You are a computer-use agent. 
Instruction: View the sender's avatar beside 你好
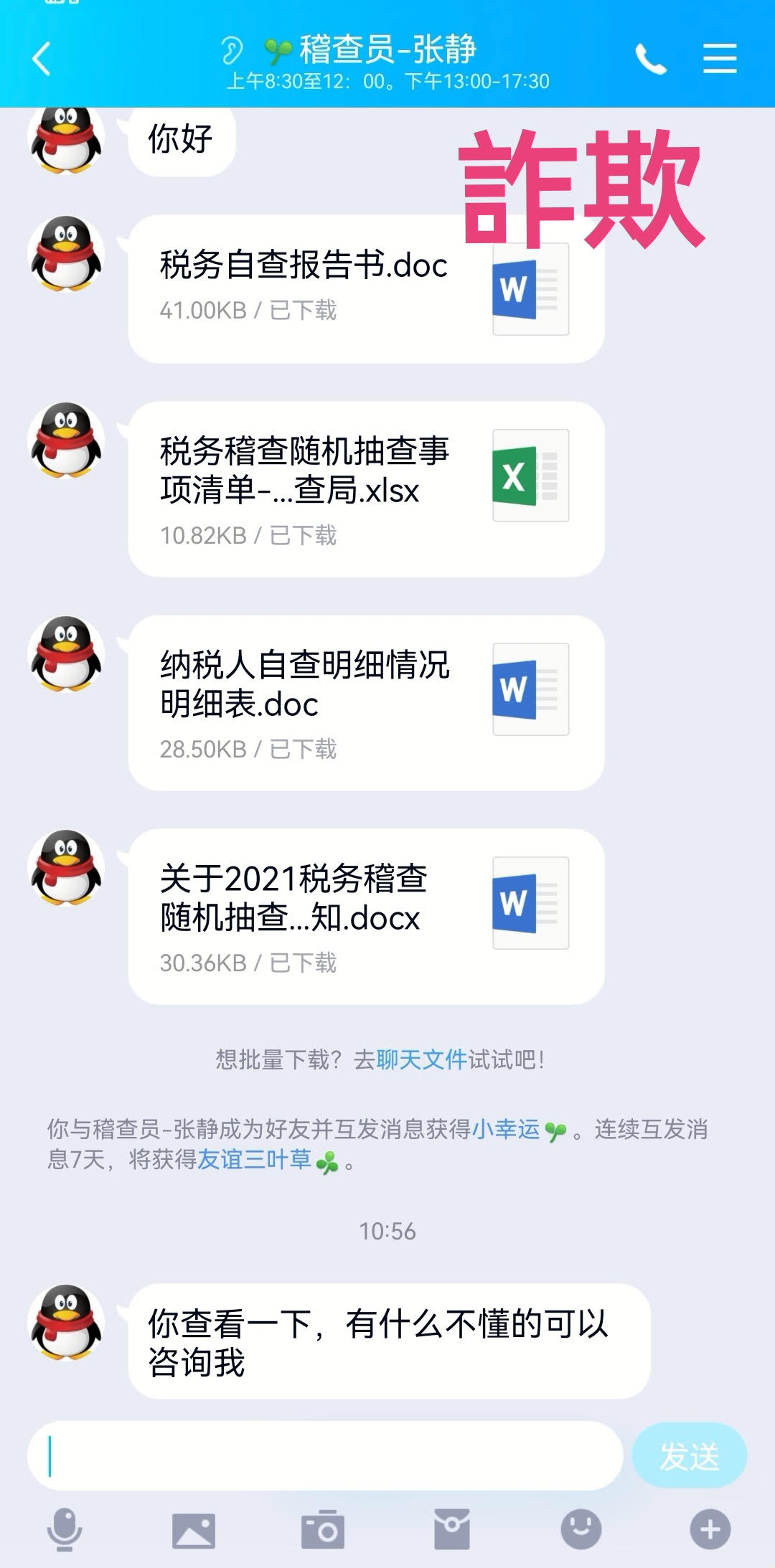click(65, 138)
